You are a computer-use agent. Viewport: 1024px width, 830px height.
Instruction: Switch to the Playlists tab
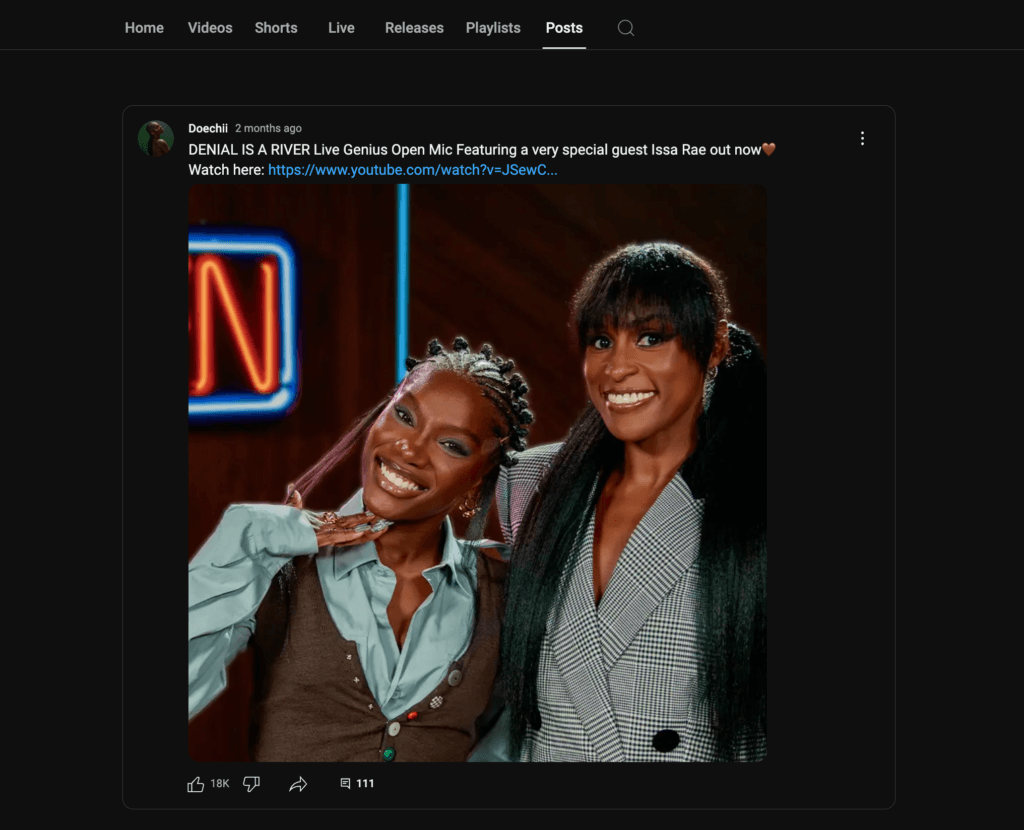[493, 28]
